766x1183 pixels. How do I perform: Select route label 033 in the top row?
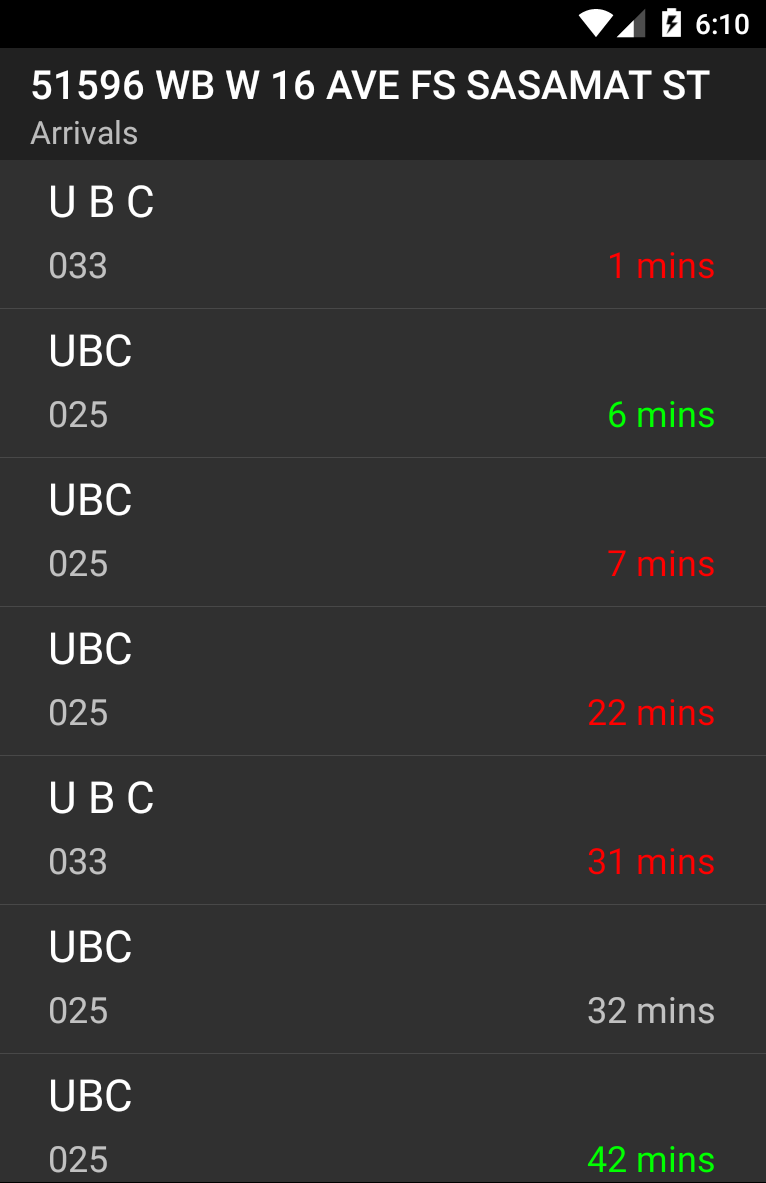(x=77, y=266)
